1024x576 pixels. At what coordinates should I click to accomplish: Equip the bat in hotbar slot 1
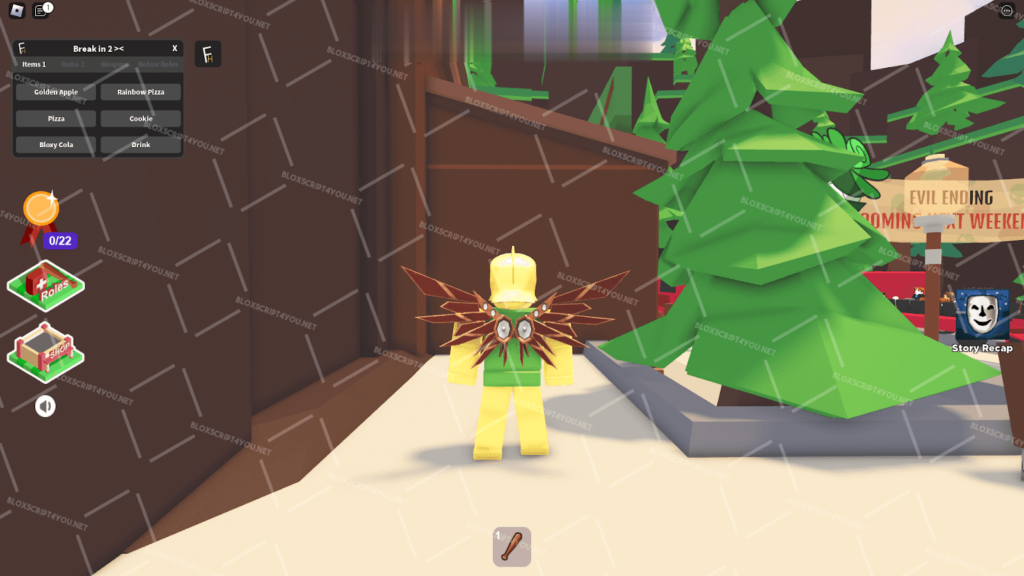point(511,547)
